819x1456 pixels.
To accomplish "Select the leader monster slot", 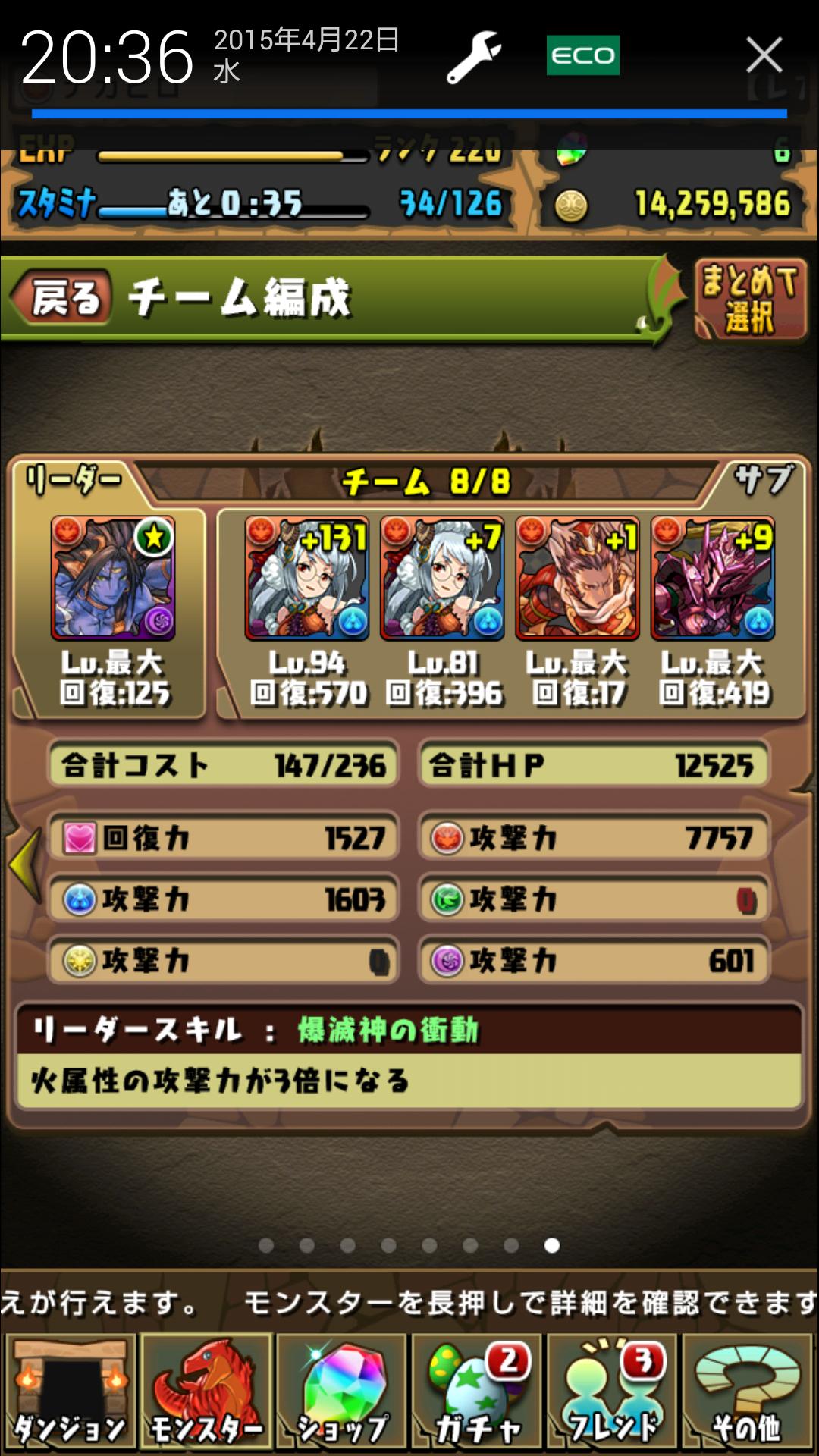I will point(112,578).
